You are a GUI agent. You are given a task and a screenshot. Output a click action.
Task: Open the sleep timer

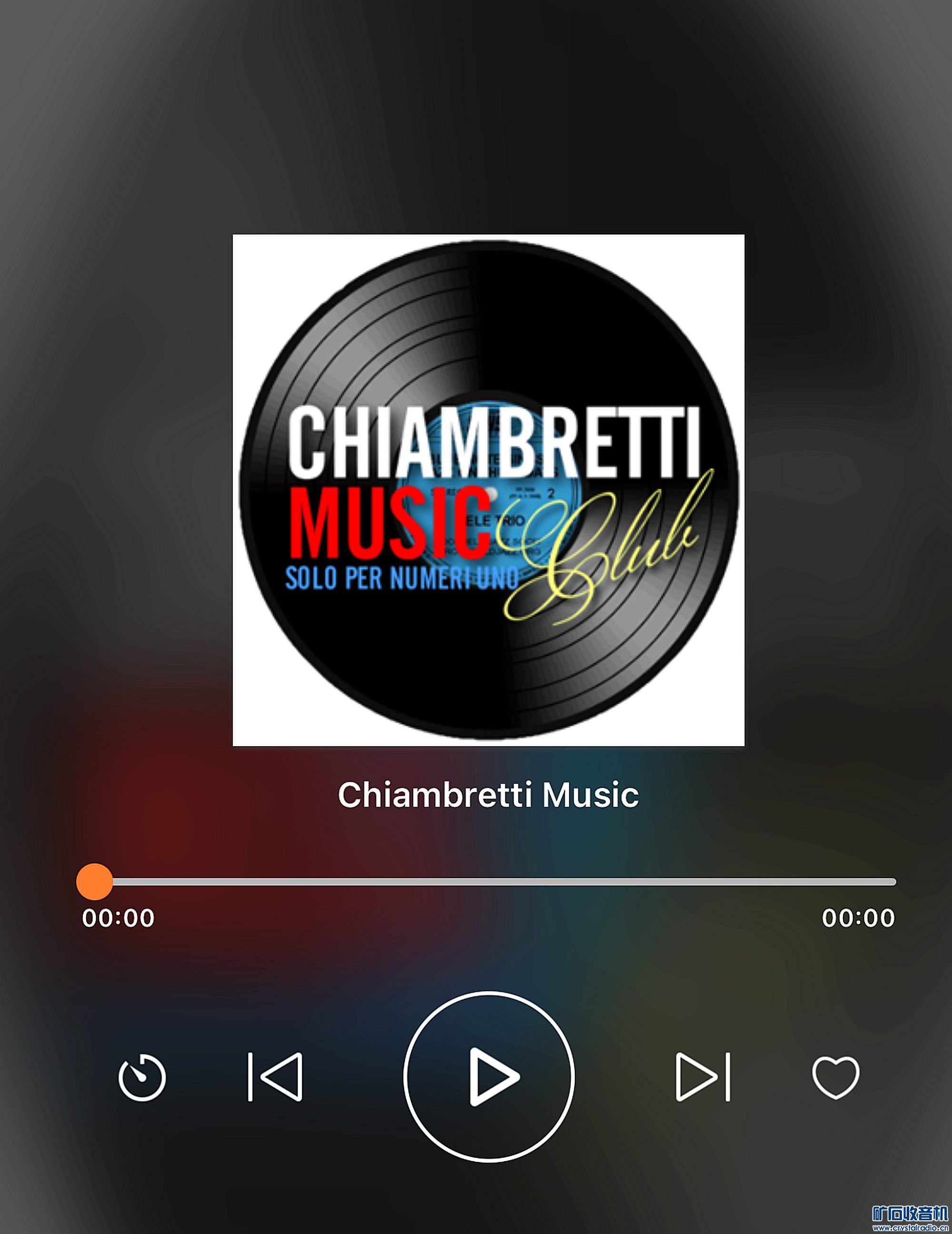[x=142, y=1077]
